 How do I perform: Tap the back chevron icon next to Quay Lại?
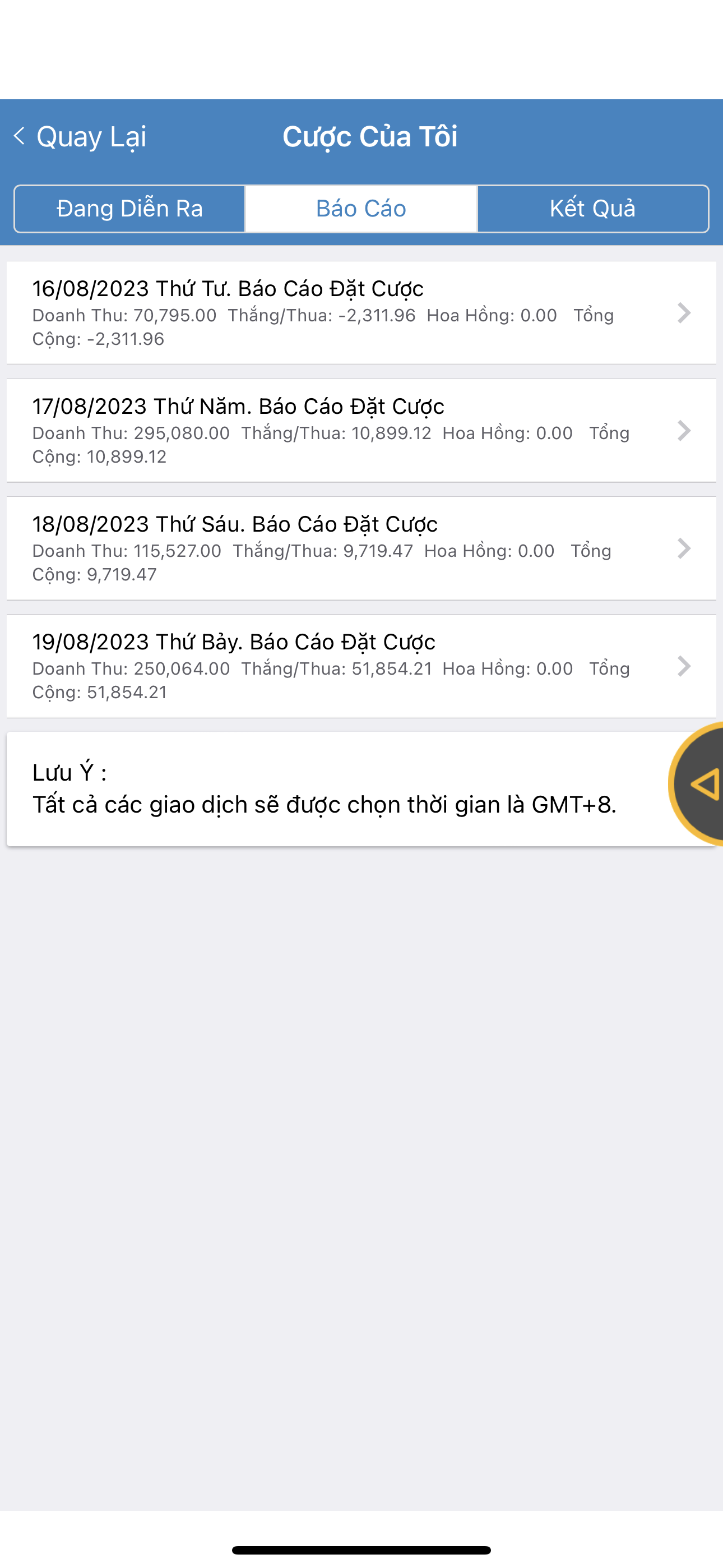20,137
